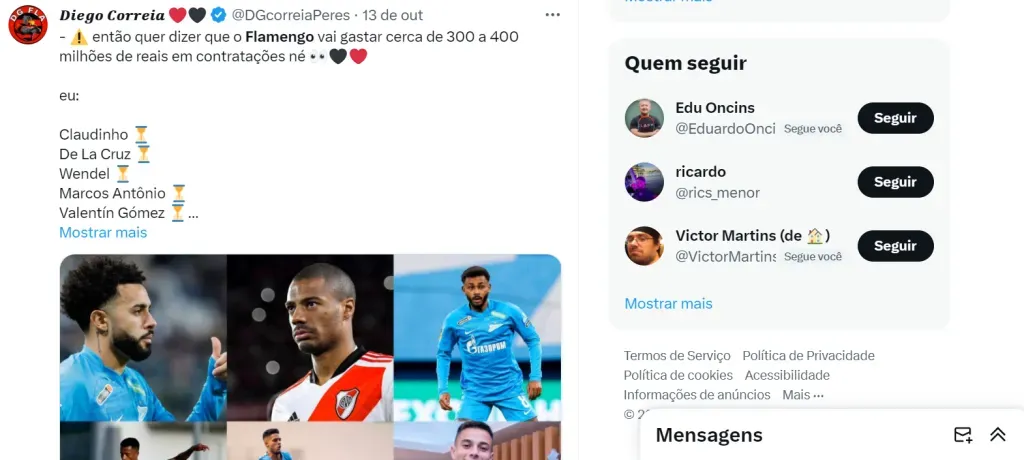Open the Flamengo link in the post

(278, 36)
